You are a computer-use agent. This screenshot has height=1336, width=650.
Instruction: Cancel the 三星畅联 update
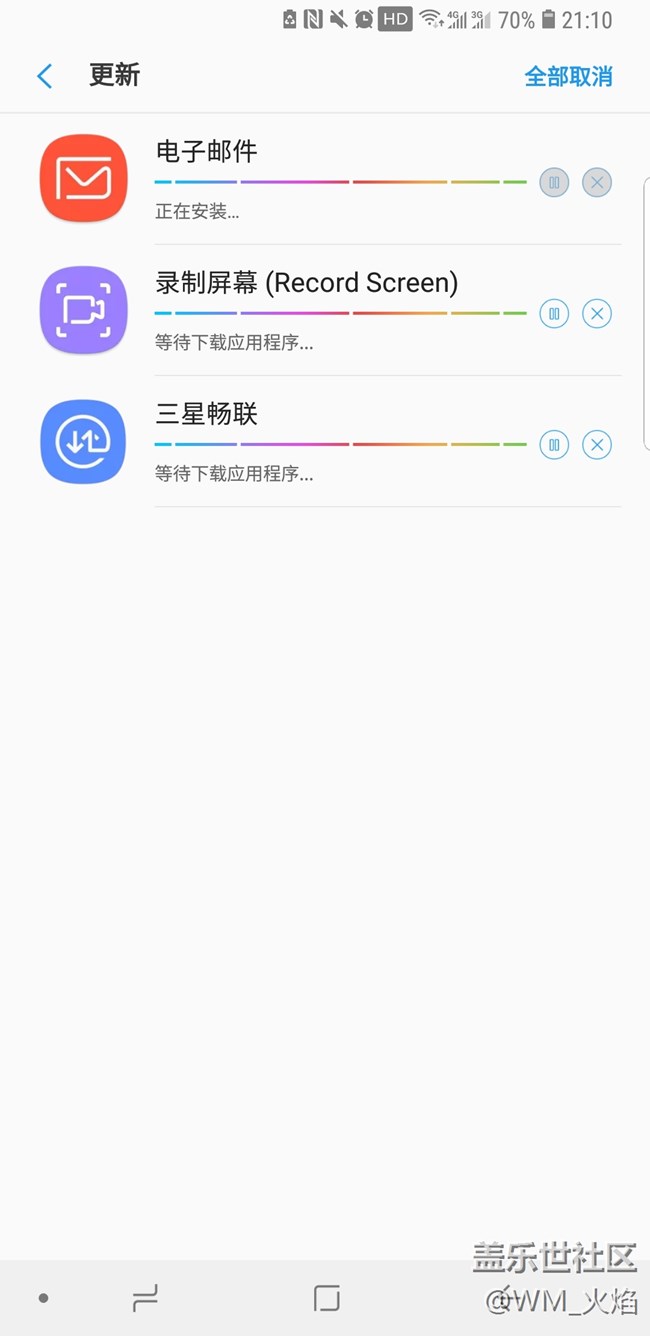point(597,445)
